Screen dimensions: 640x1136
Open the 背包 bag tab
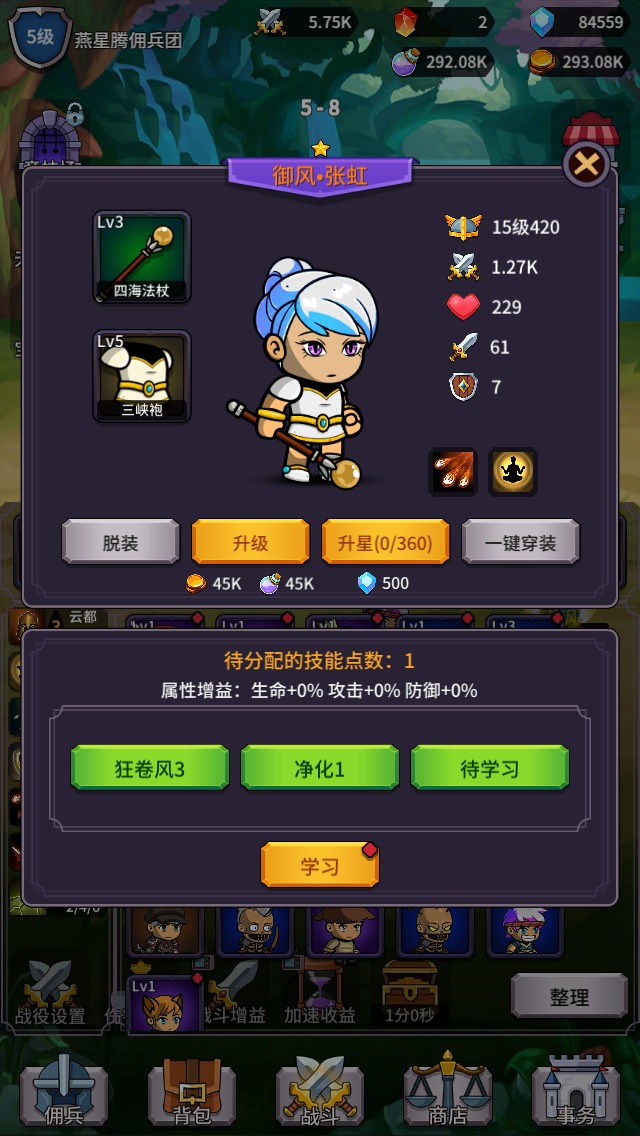[192, 1093]
